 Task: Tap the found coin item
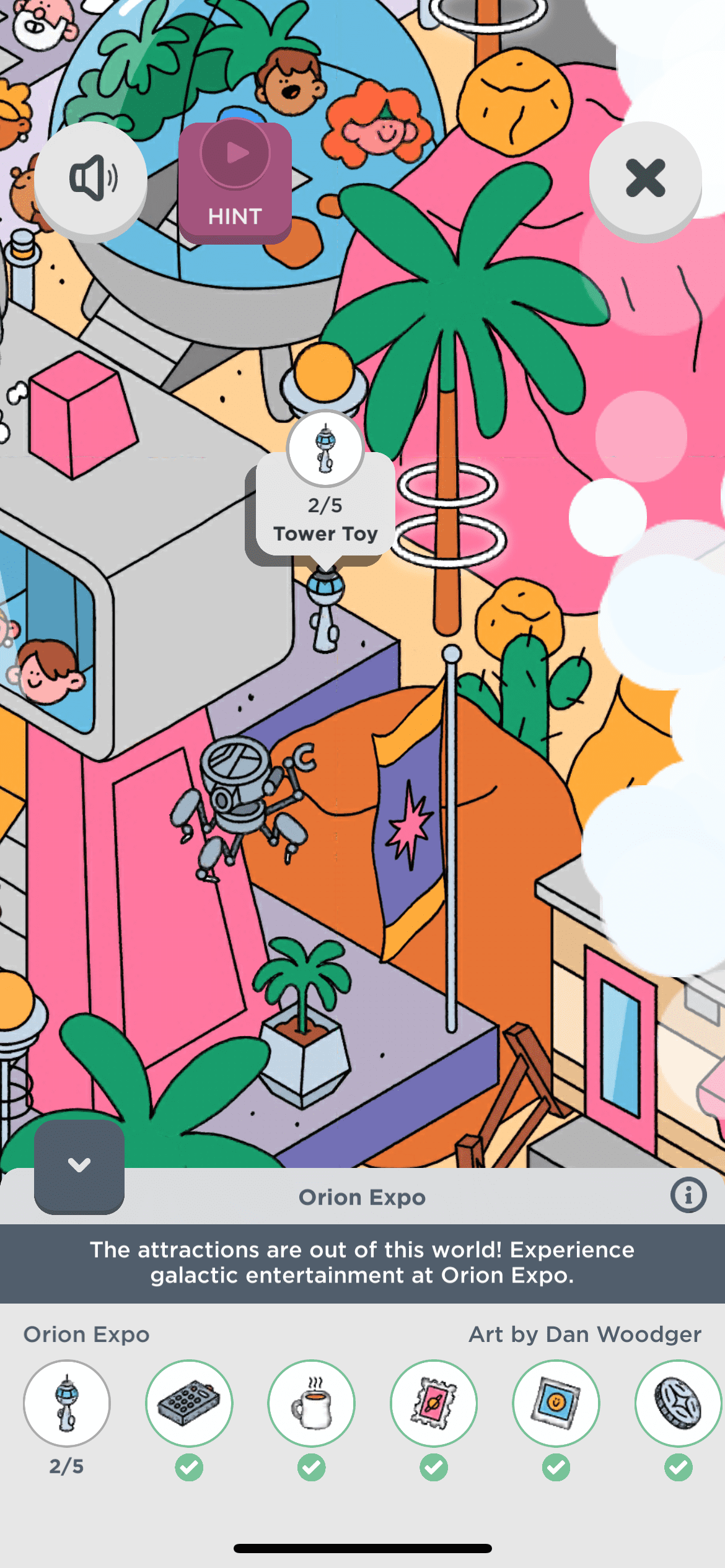click(x=678, y=1404)
